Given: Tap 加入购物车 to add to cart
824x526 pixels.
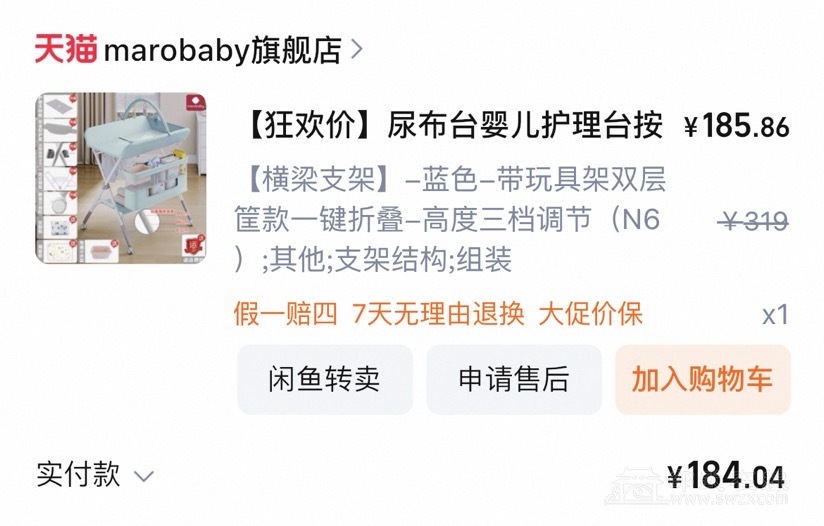Looking at the screenshot, I should [702, 380].
